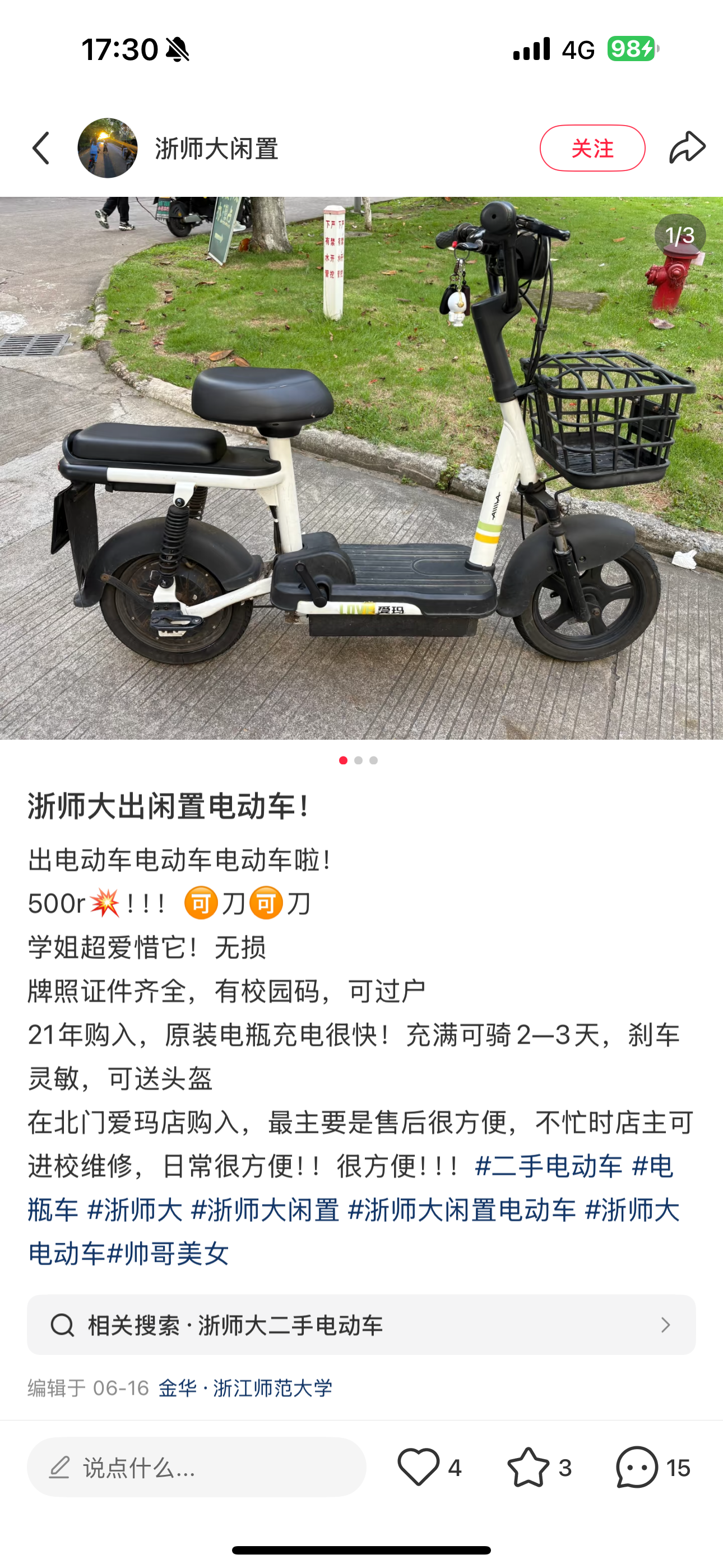Open location 金华 · 浙江师范大学
The width and height of the screenshot is (723, 1568).
click(245, 1389)
